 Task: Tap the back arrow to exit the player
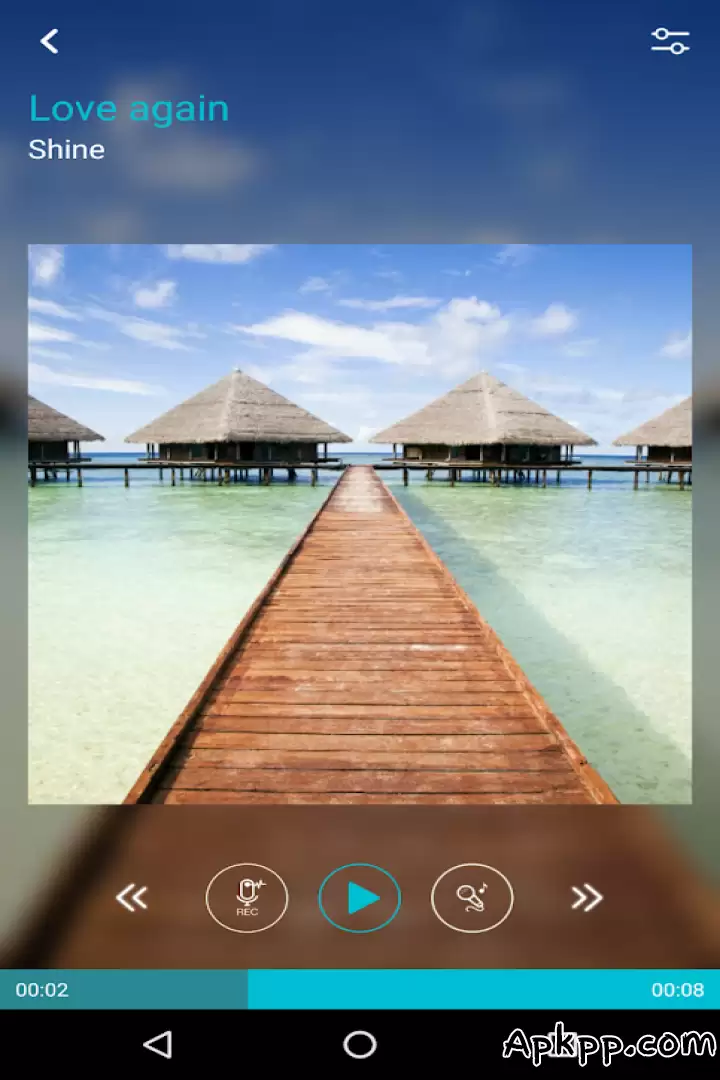[x=49, y=41]
